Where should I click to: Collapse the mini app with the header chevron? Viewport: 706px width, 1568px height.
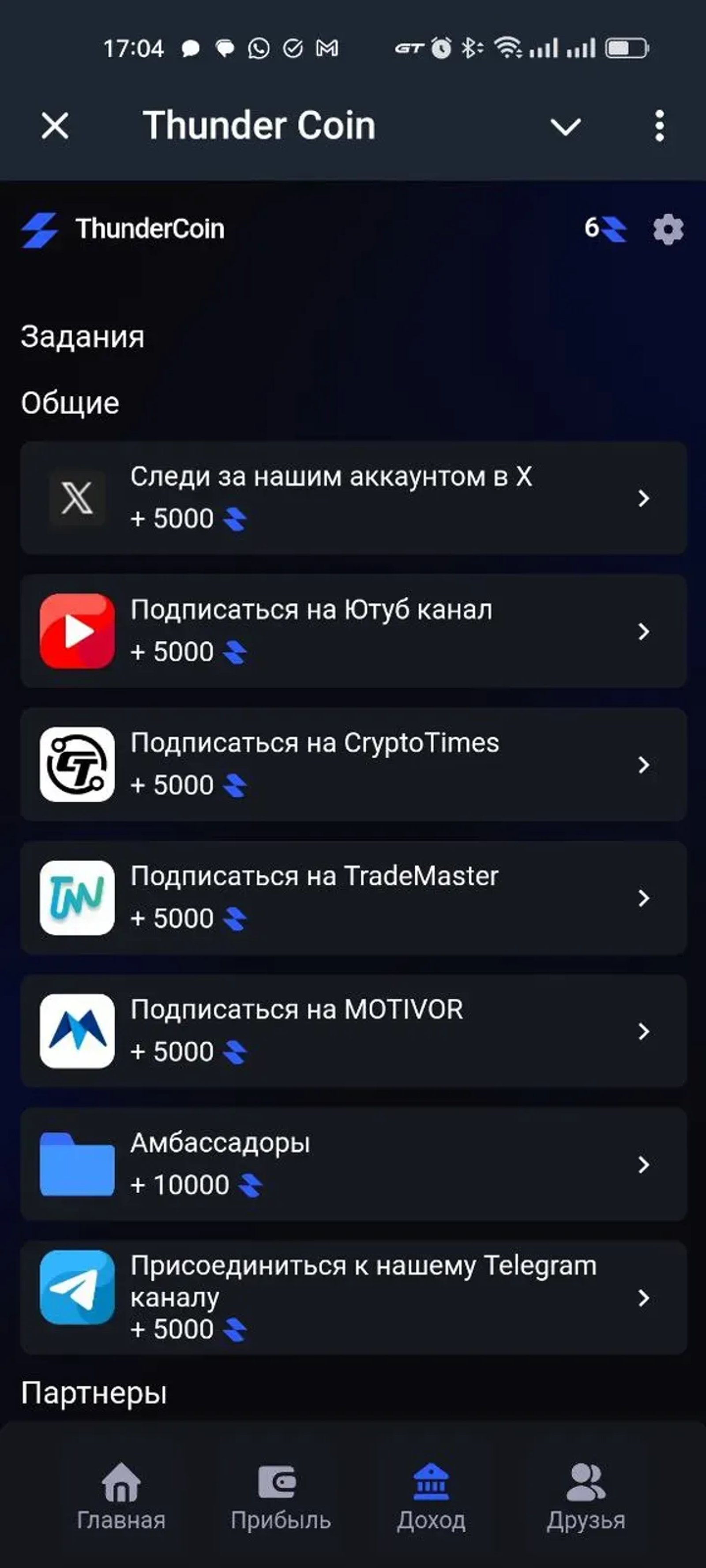[565, 126]
